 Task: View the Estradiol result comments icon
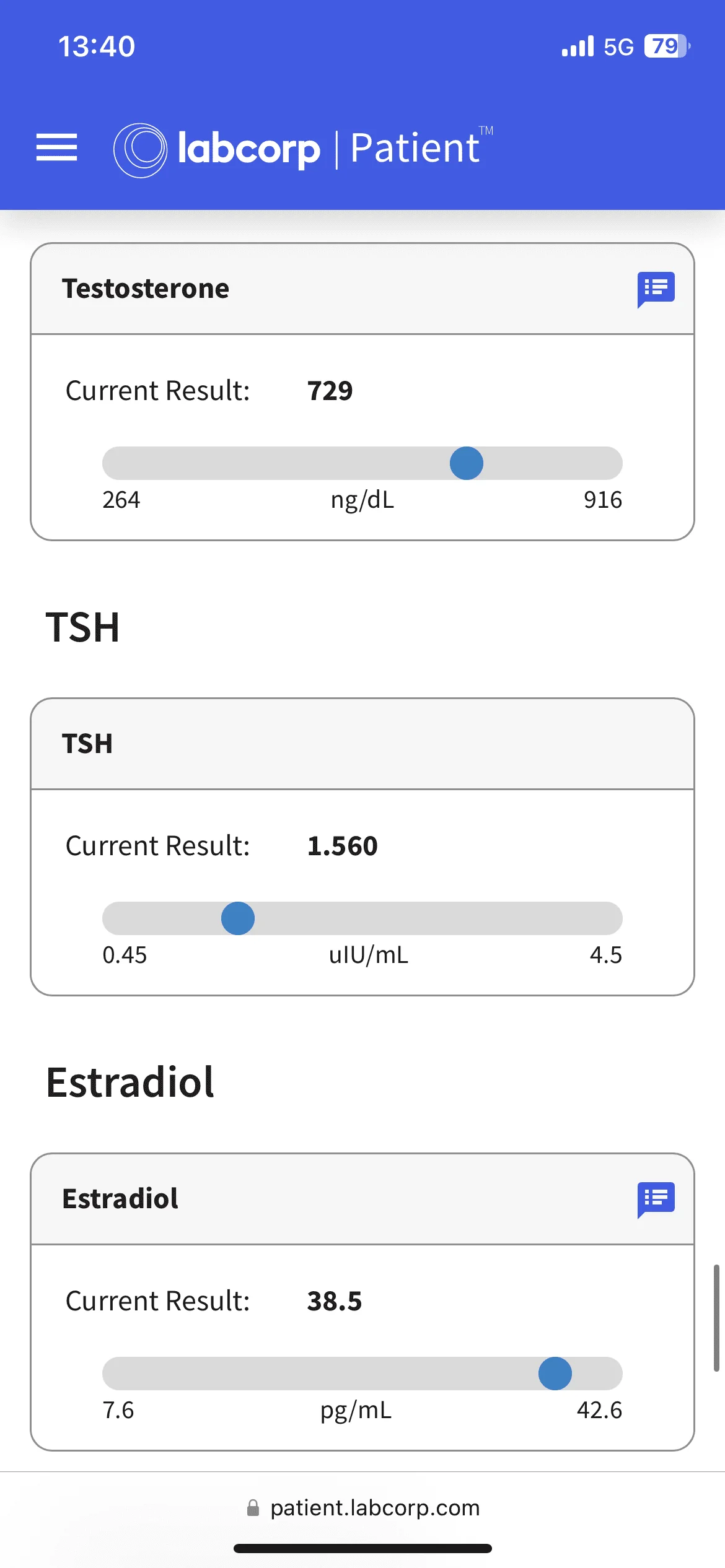656,1200
